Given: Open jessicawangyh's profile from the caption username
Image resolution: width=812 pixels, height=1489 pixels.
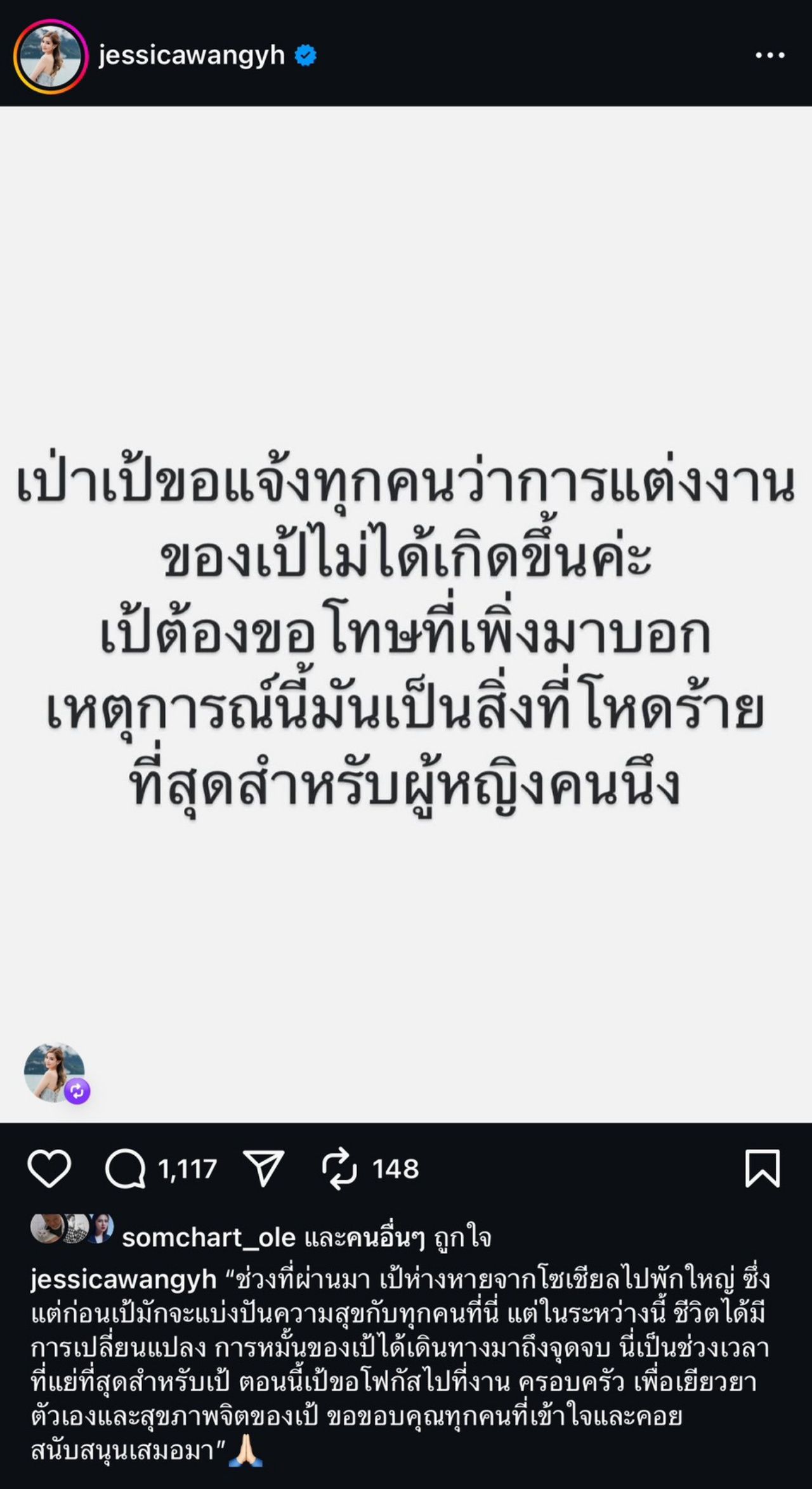Looking at the screenshot, I should pyautogui.click(x=124, y=1280).
